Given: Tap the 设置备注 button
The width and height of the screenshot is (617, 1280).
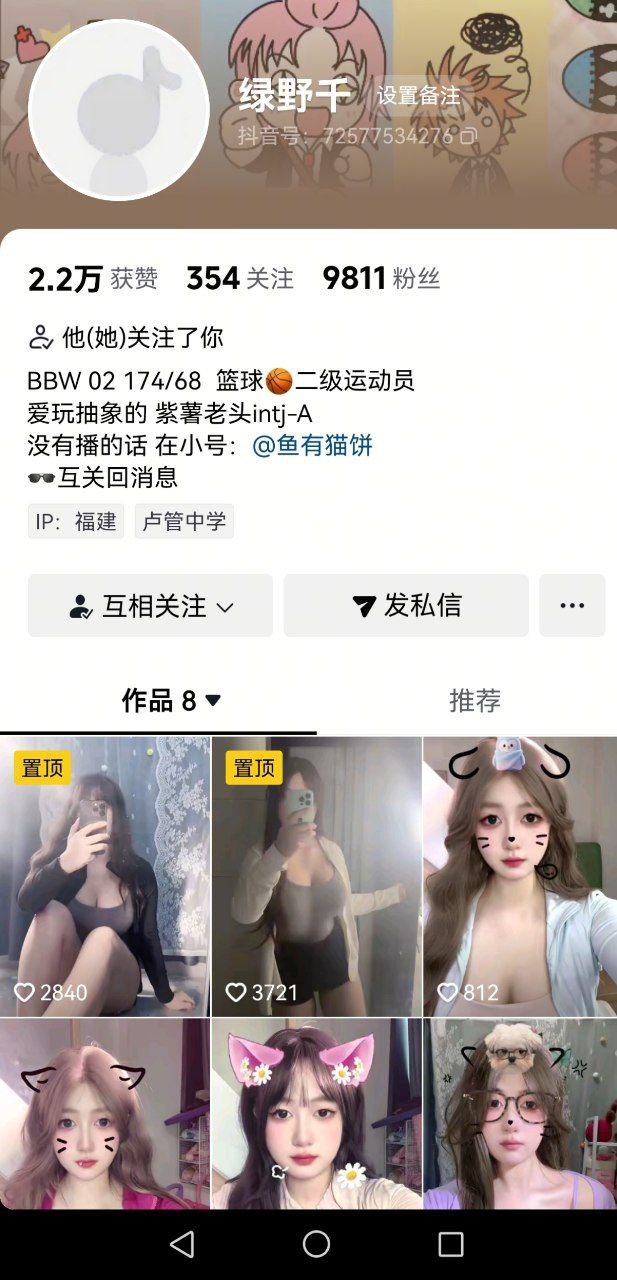Looking at the screenshot, I should coord(418,96).
